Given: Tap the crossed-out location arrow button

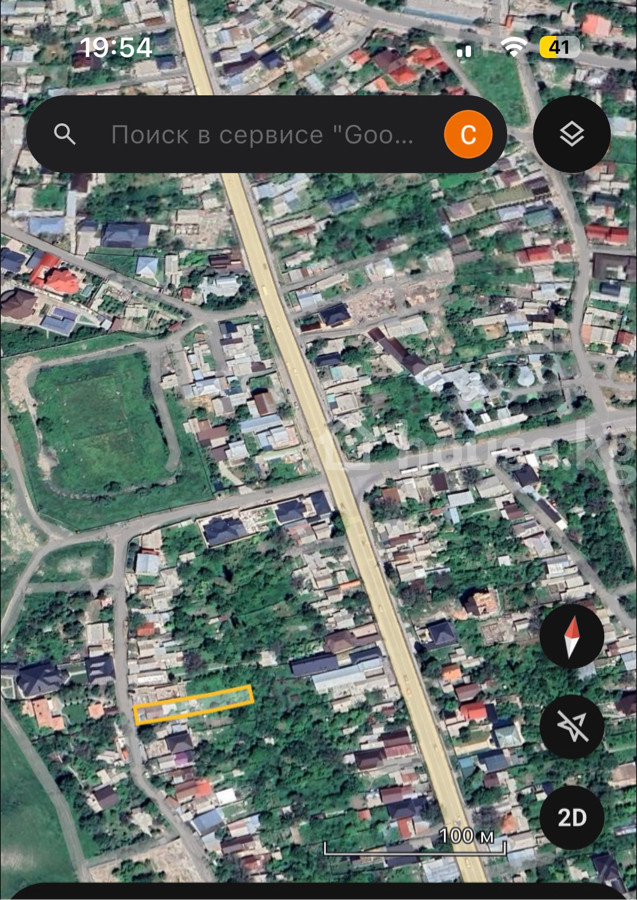Looking at the screenshot, I should pos(572,727).
